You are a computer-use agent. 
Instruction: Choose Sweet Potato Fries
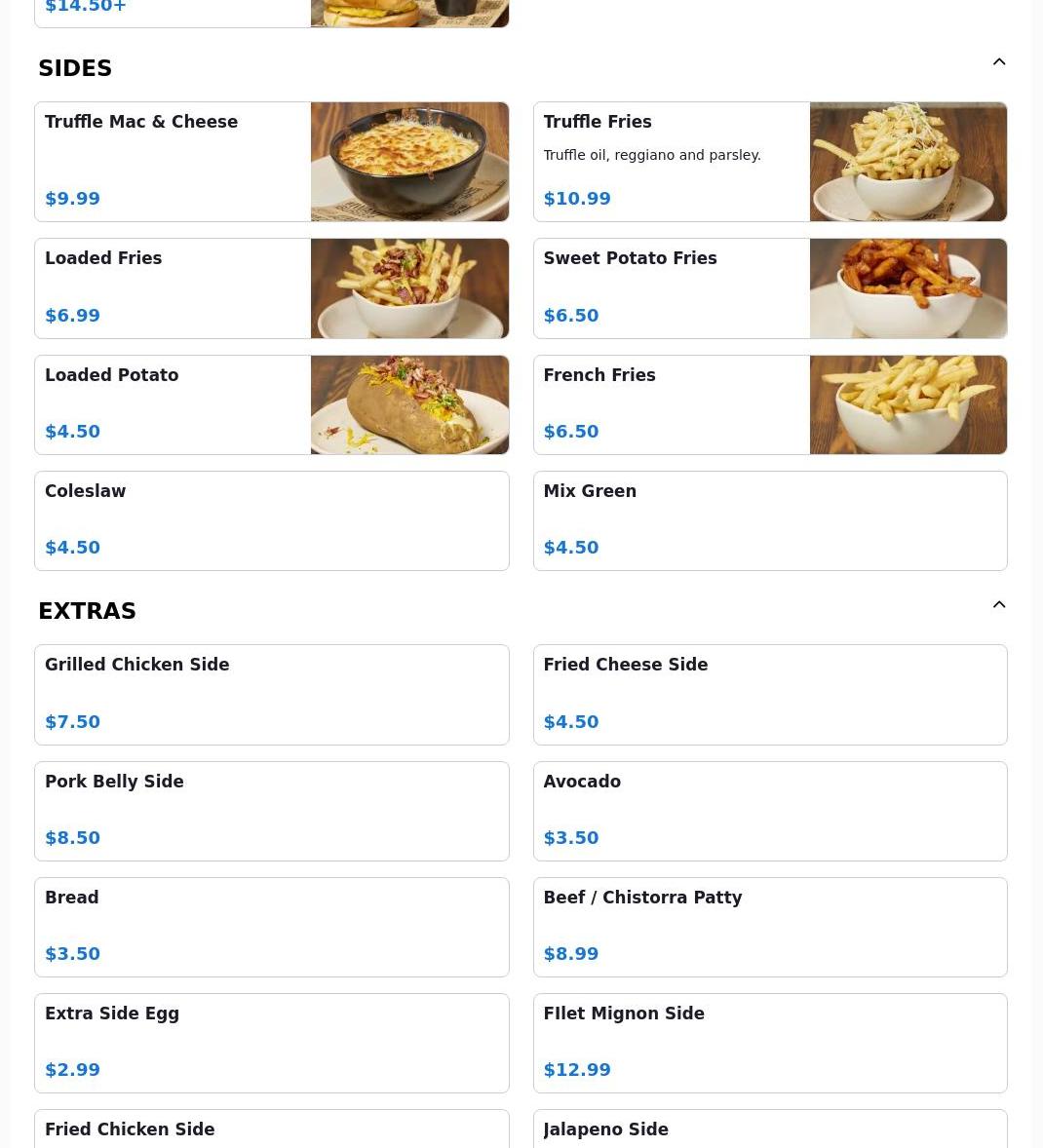tap(770, 288)
